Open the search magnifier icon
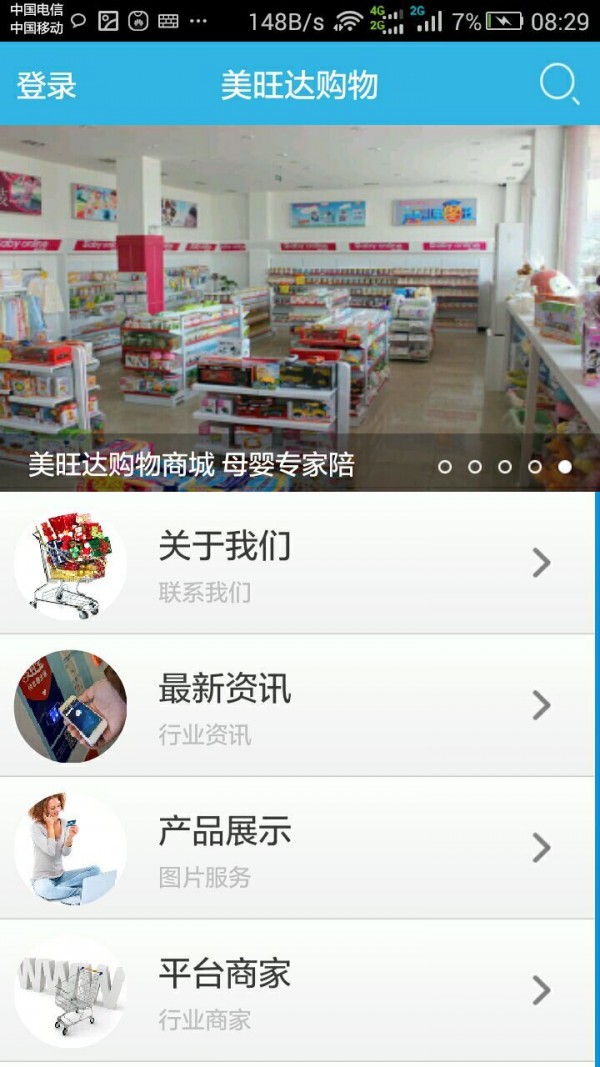 point(558,84)
